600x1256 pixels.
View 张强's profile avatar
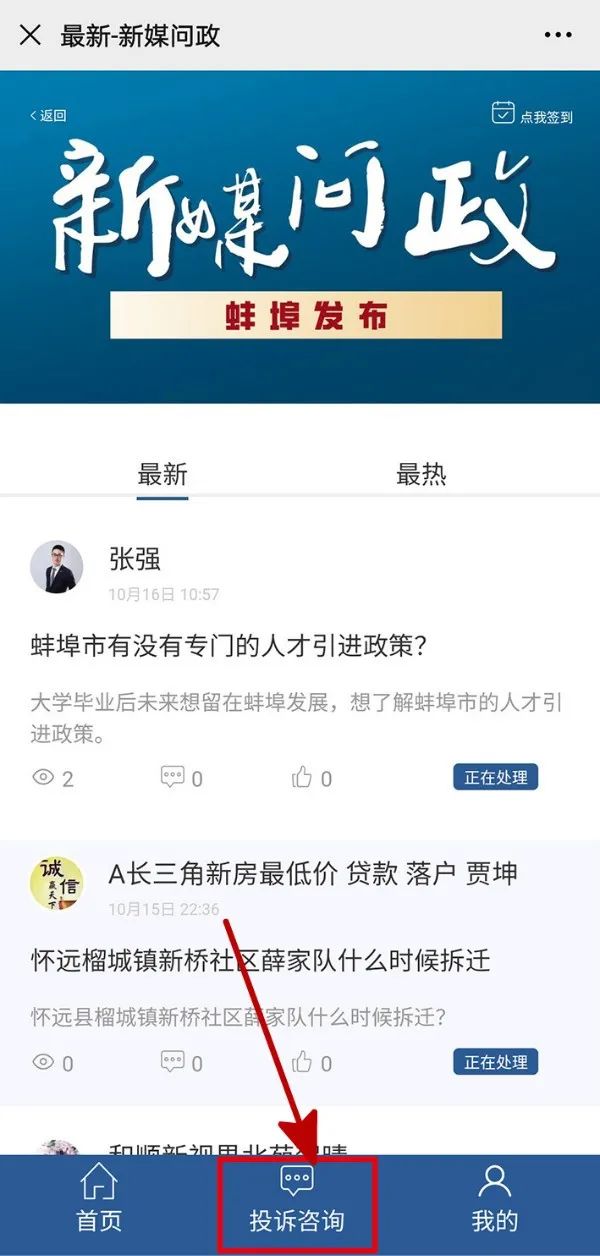[x=56, y=568]
